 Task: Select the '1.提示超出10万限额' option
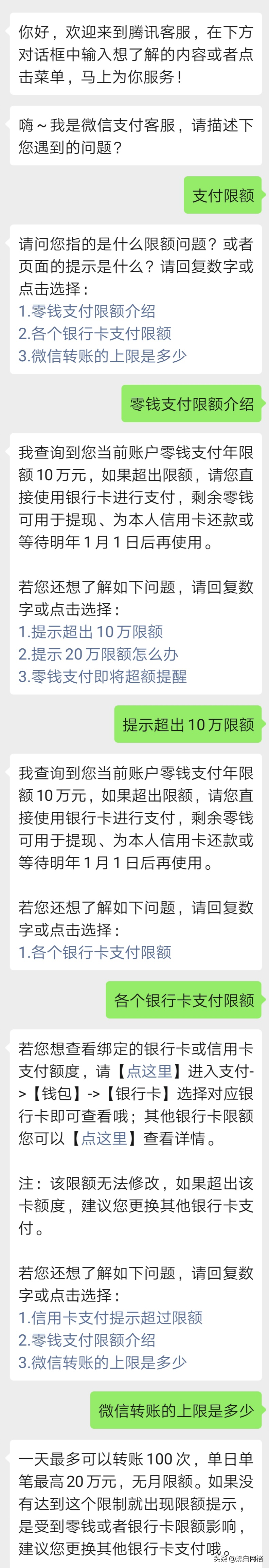90,632
